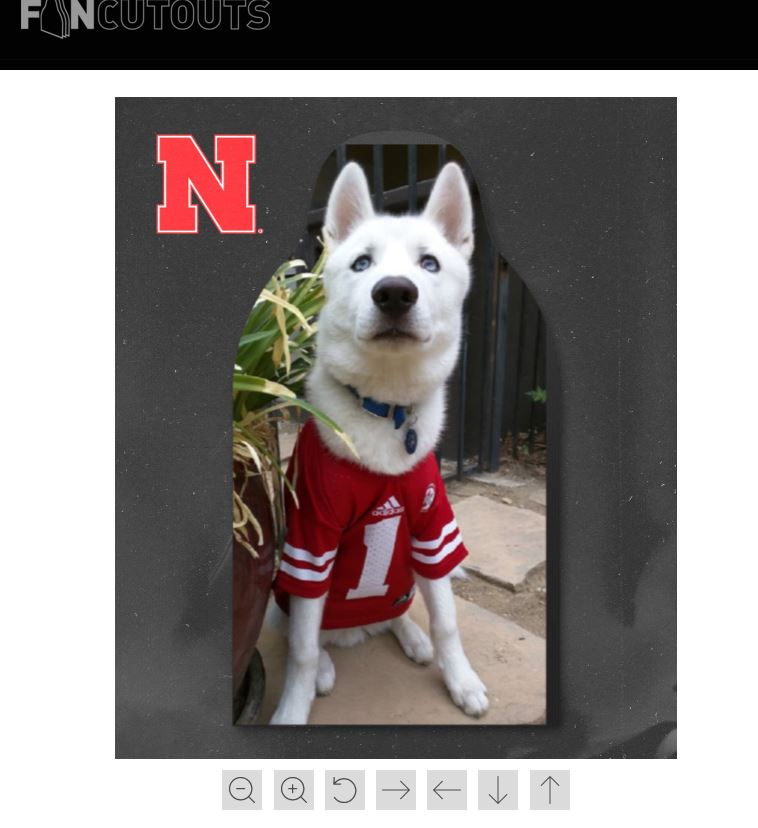Move the photo right with the arrow
Image resolution: width=758 pixels, height=828 pixels.
[x=396, y=790]
